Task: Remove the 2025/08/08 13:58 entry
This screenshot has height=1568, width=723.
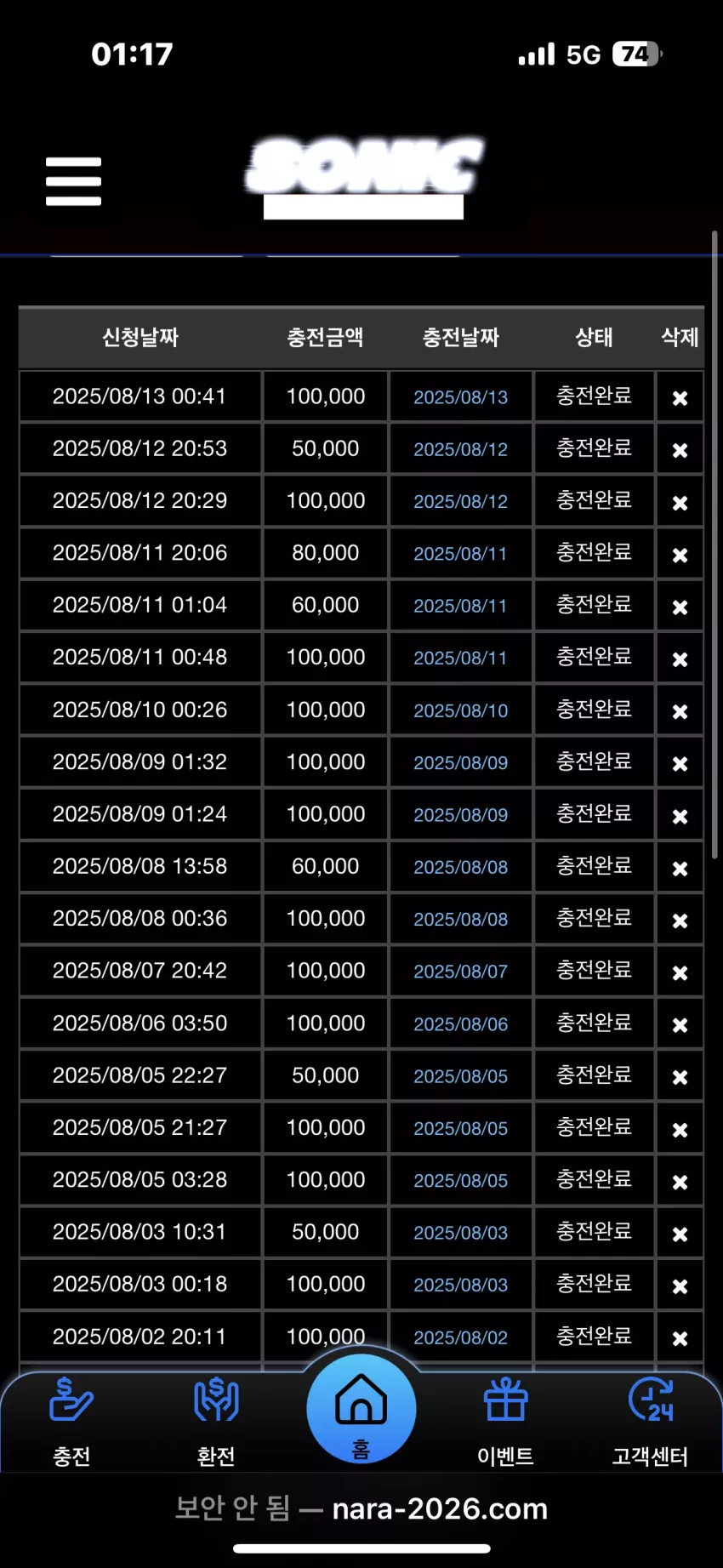Action: [680, 869]
